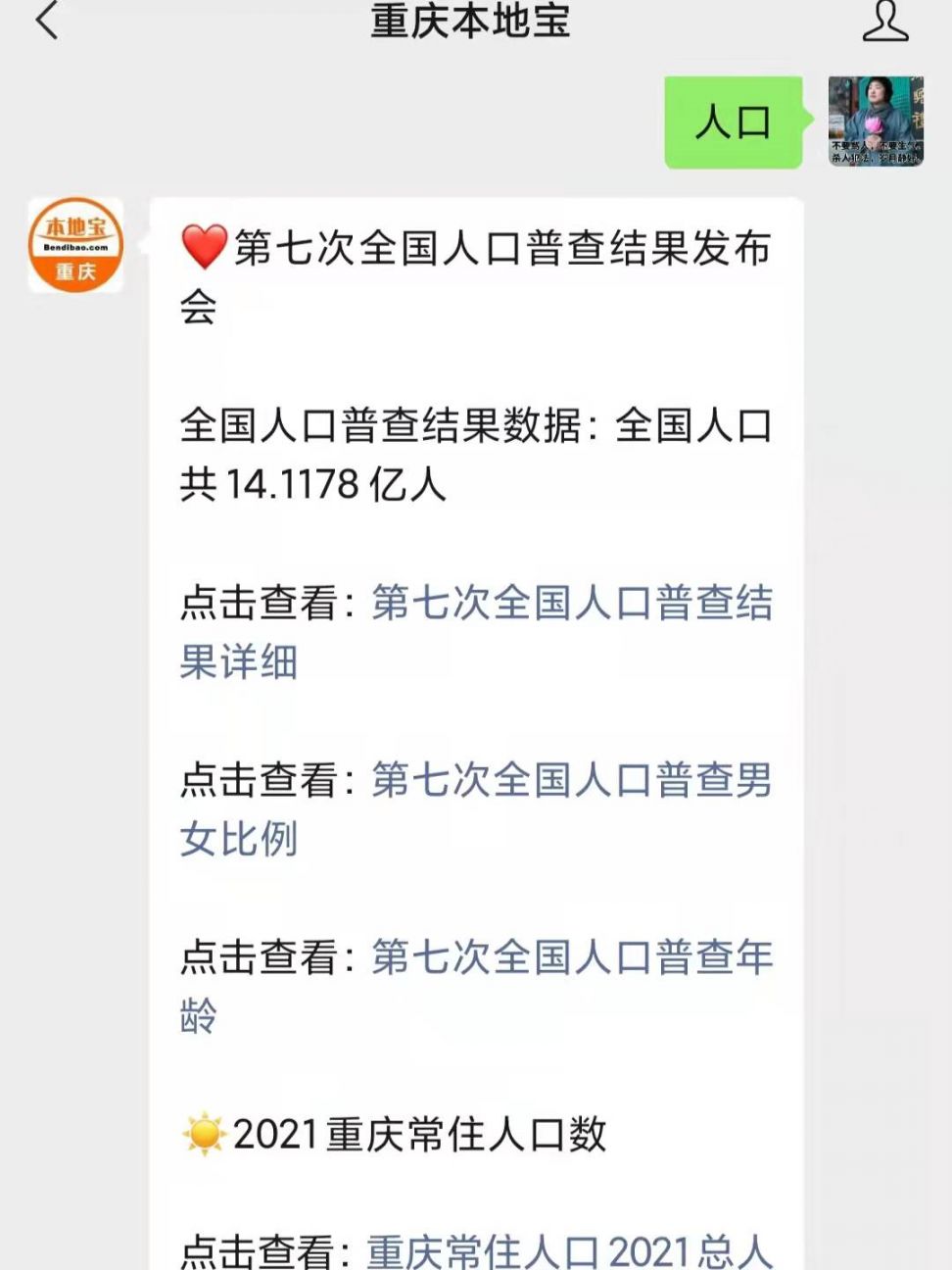Tap my own avatar beside 人口 message
The width and height of the screenshot is (952, 1270).
[x=875, y=122]
